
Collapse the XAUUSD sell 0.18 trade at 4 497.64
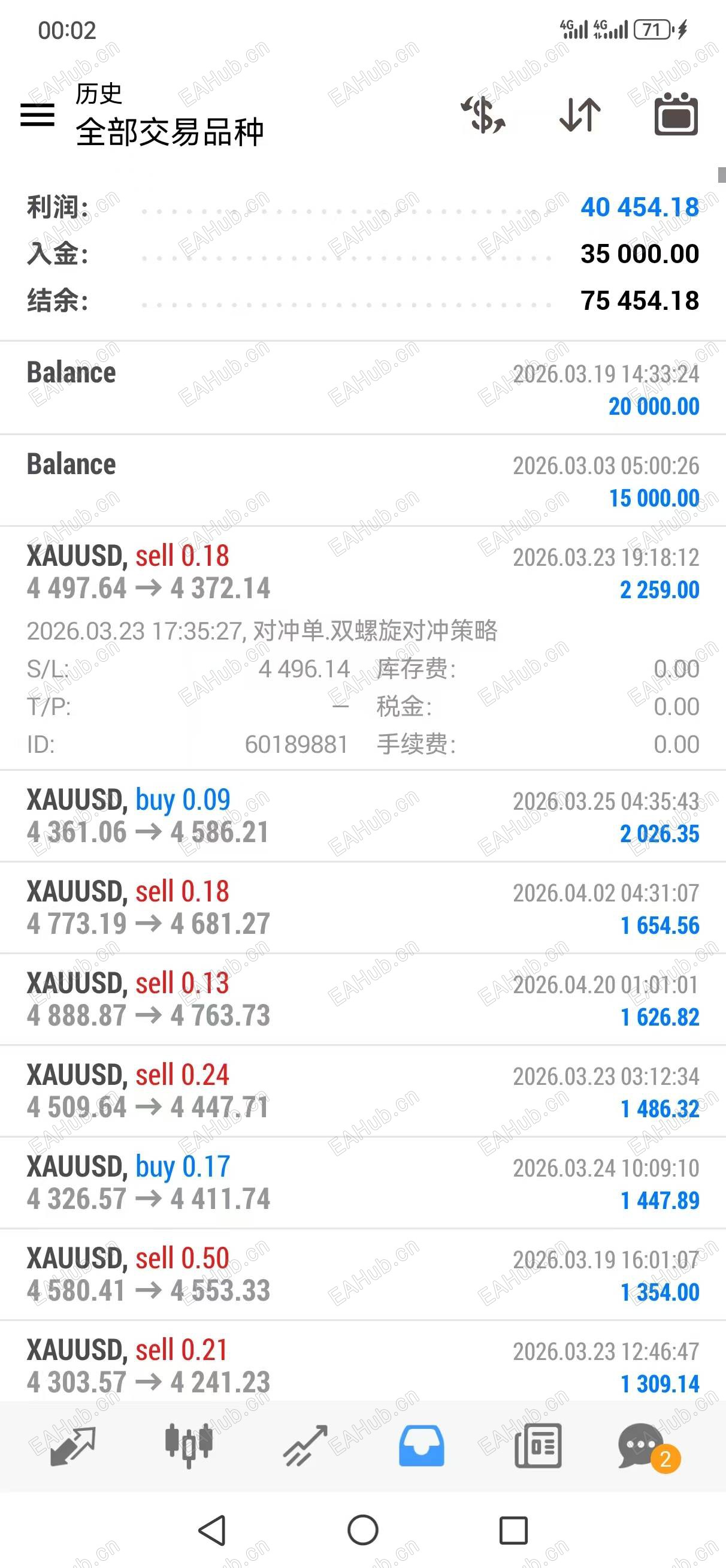click(362, 572)
